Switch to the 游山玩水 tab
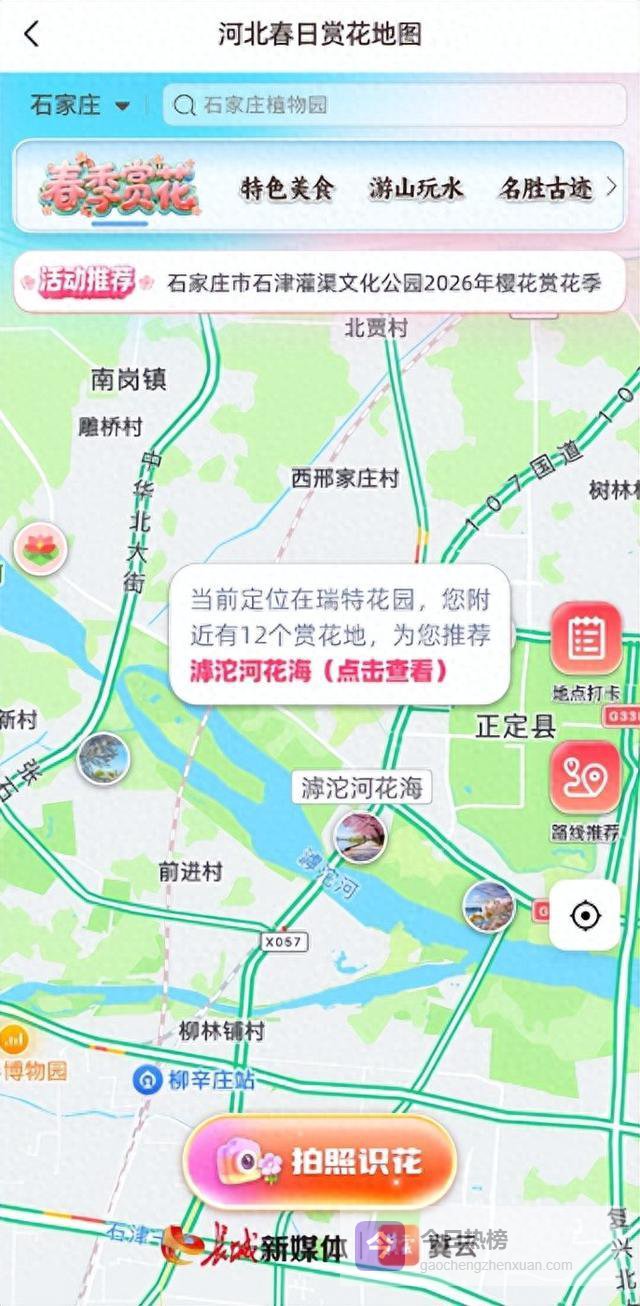The image size is (640, 1306). 416,188
